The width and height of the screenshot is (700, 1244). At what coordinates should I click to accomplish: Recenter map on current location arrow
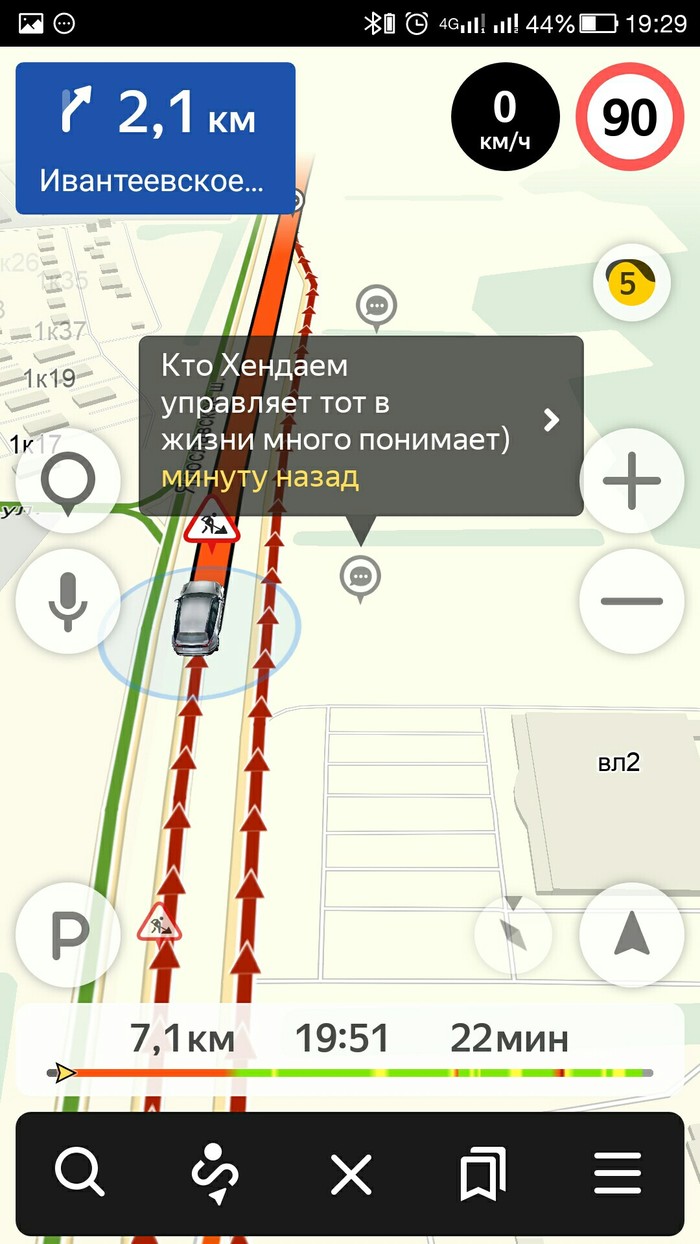[631, 935]
